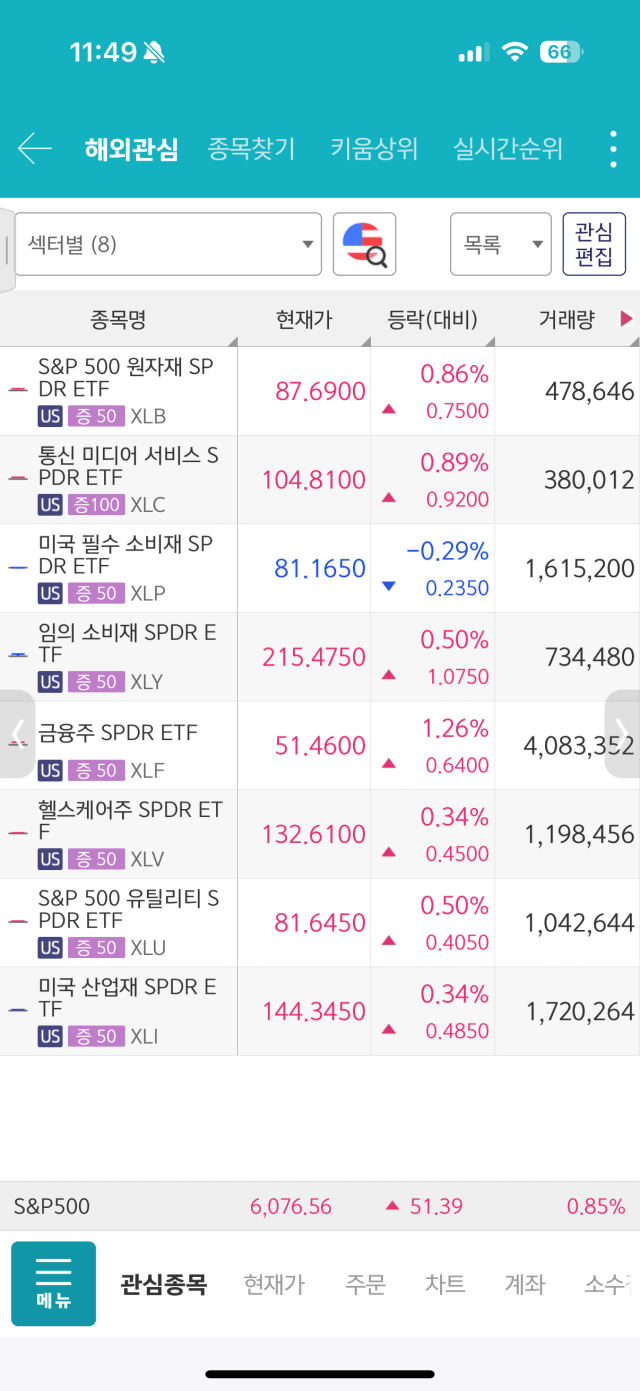This screenshot has height=1391, width=640.
Task: Open the 메뉴 hamburger button
Action: coord(53,1284)
